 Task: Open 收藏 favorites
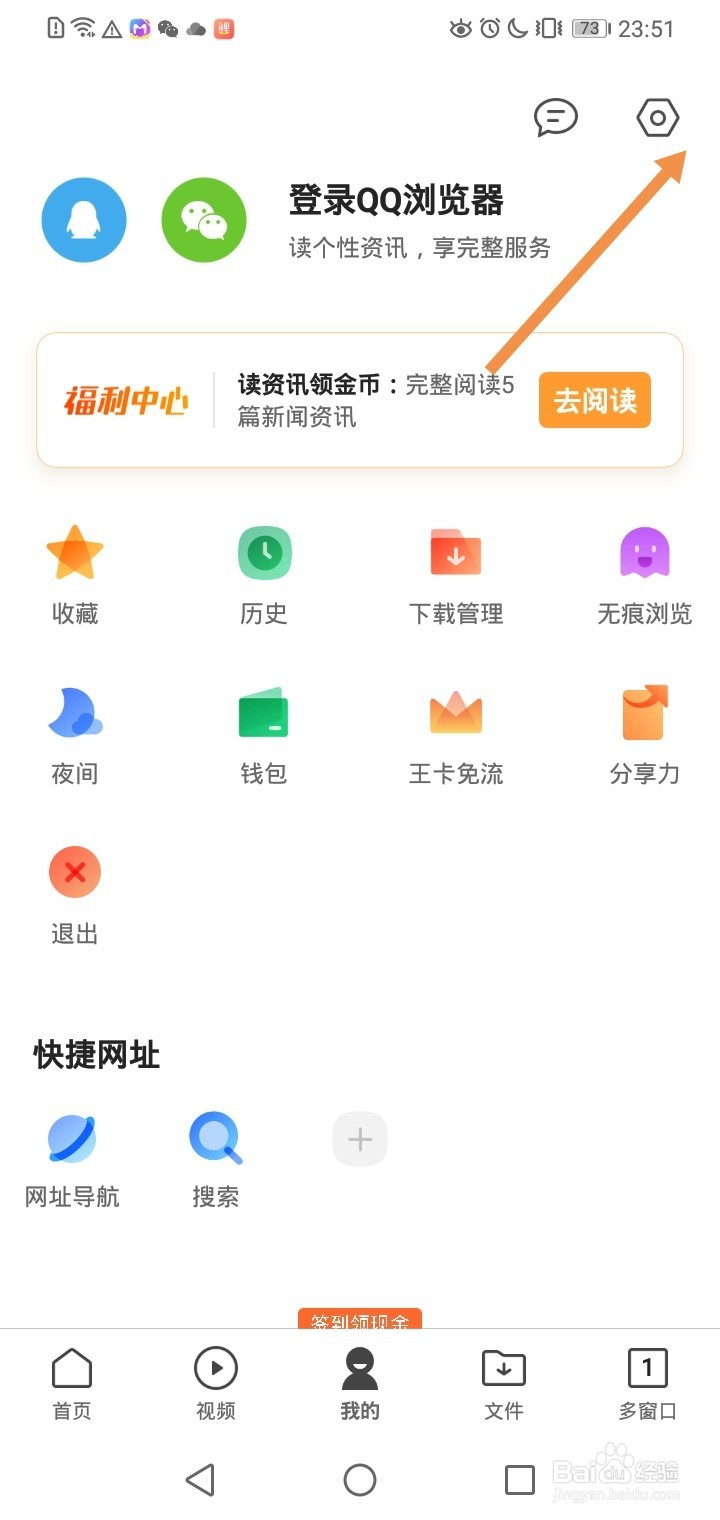[x=75, y=575]
